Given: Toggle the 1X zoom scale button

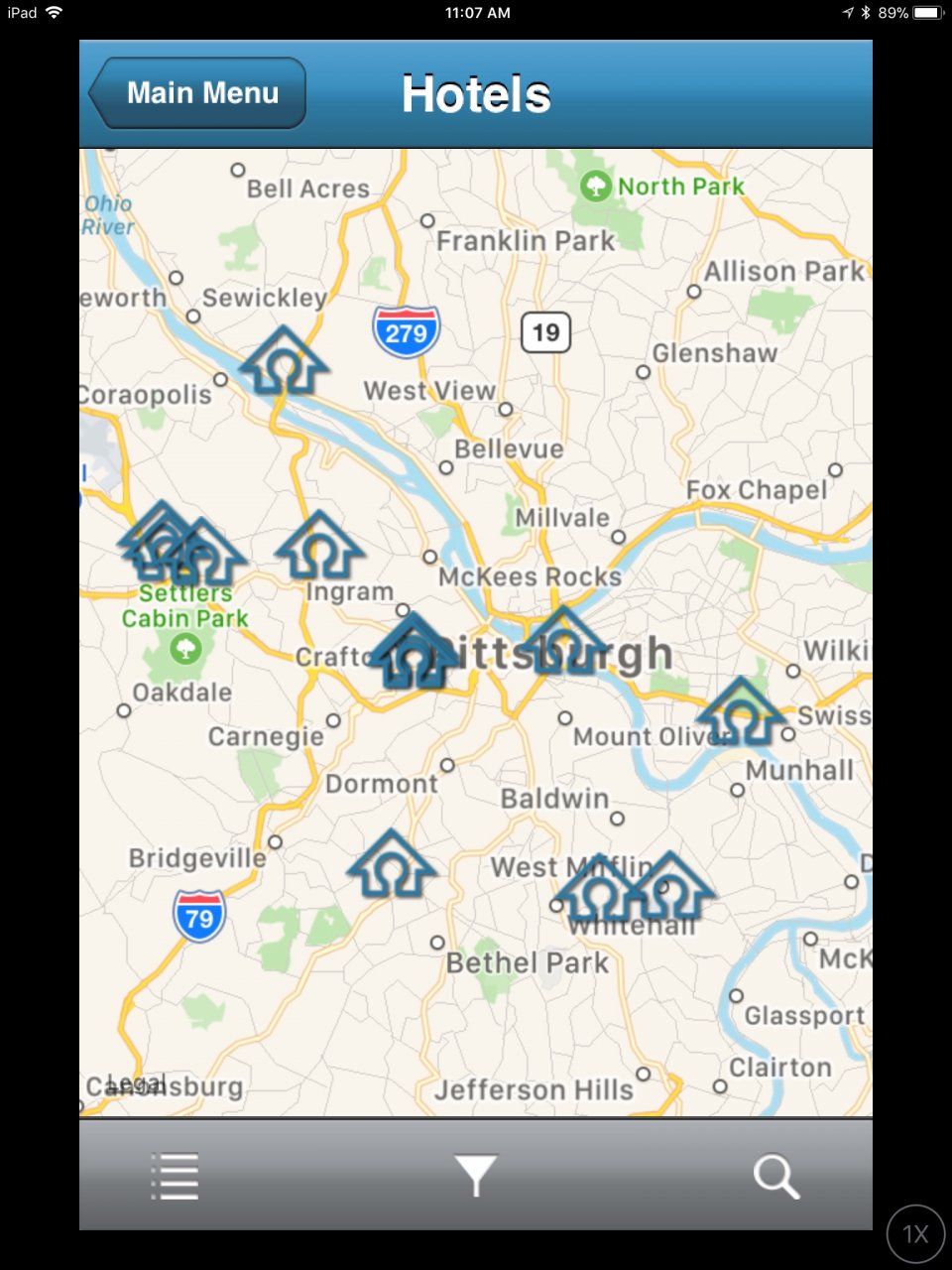Looking at the screenshot, I should coord(914,1233).
